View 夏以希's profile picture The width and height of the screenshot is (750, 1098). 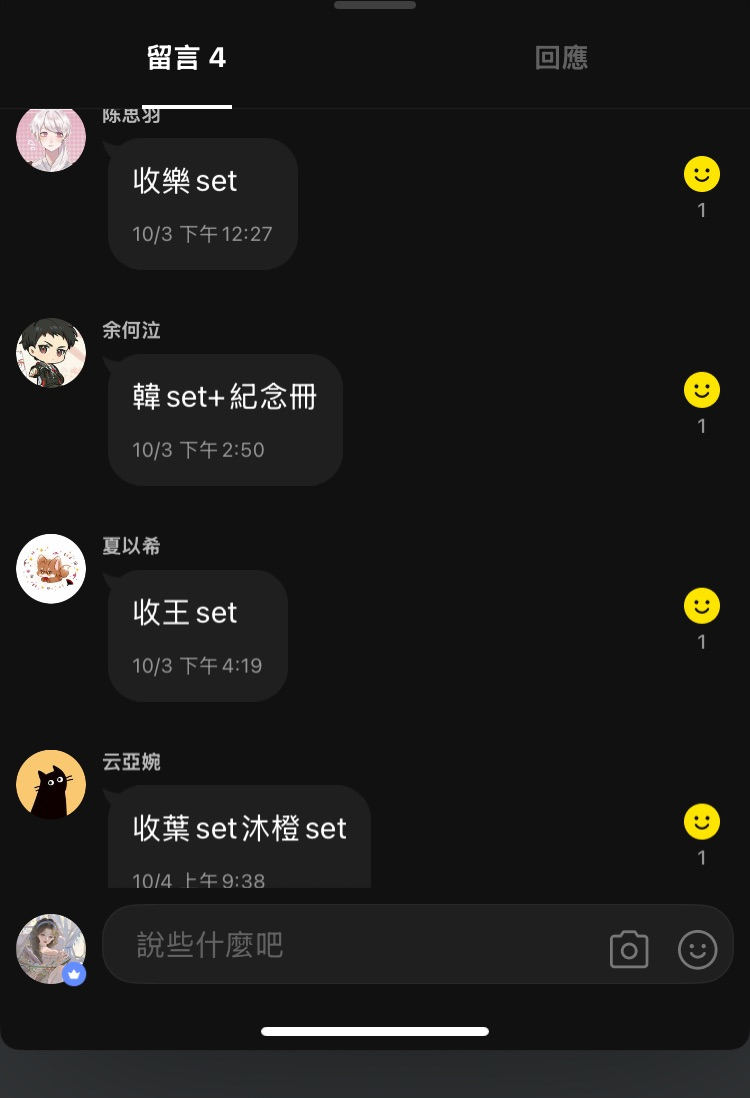51,569
